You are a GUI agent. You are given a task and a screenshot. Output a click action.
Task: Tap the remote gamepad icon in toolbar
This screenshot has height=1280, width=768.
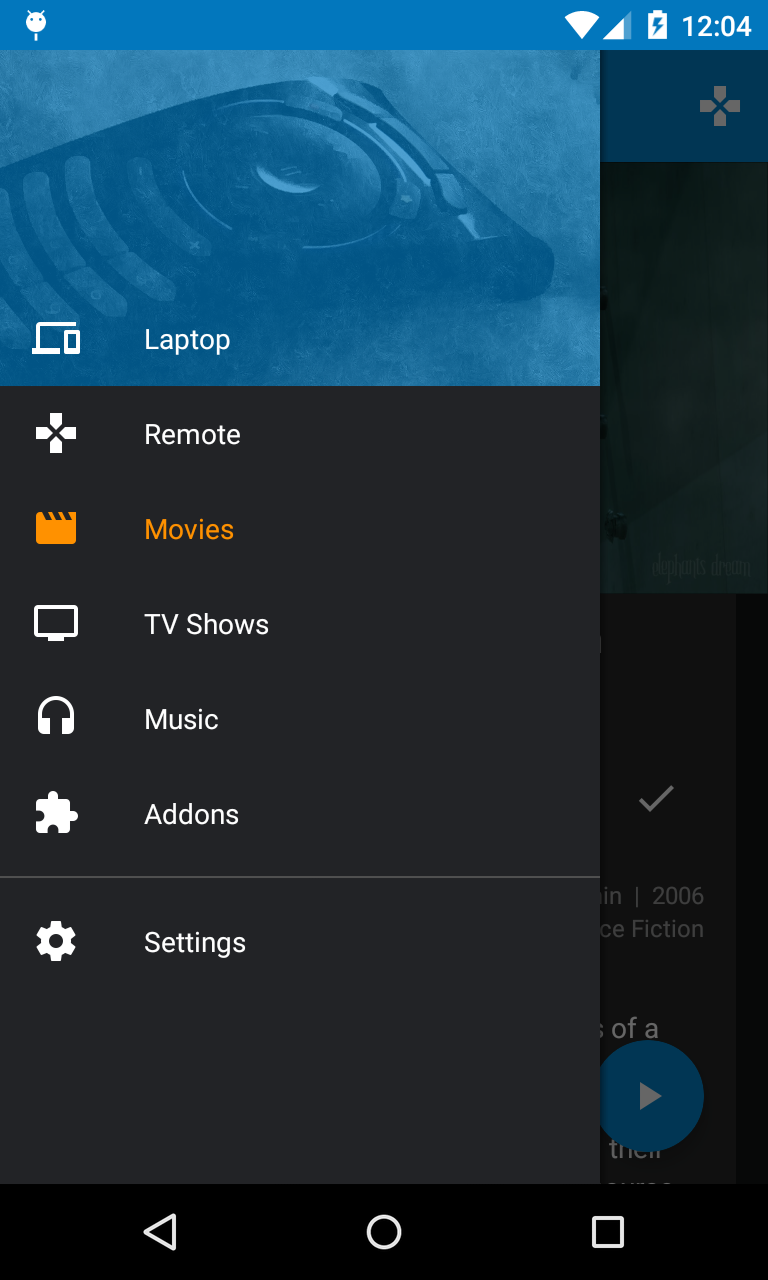click(x=719, y=106)
